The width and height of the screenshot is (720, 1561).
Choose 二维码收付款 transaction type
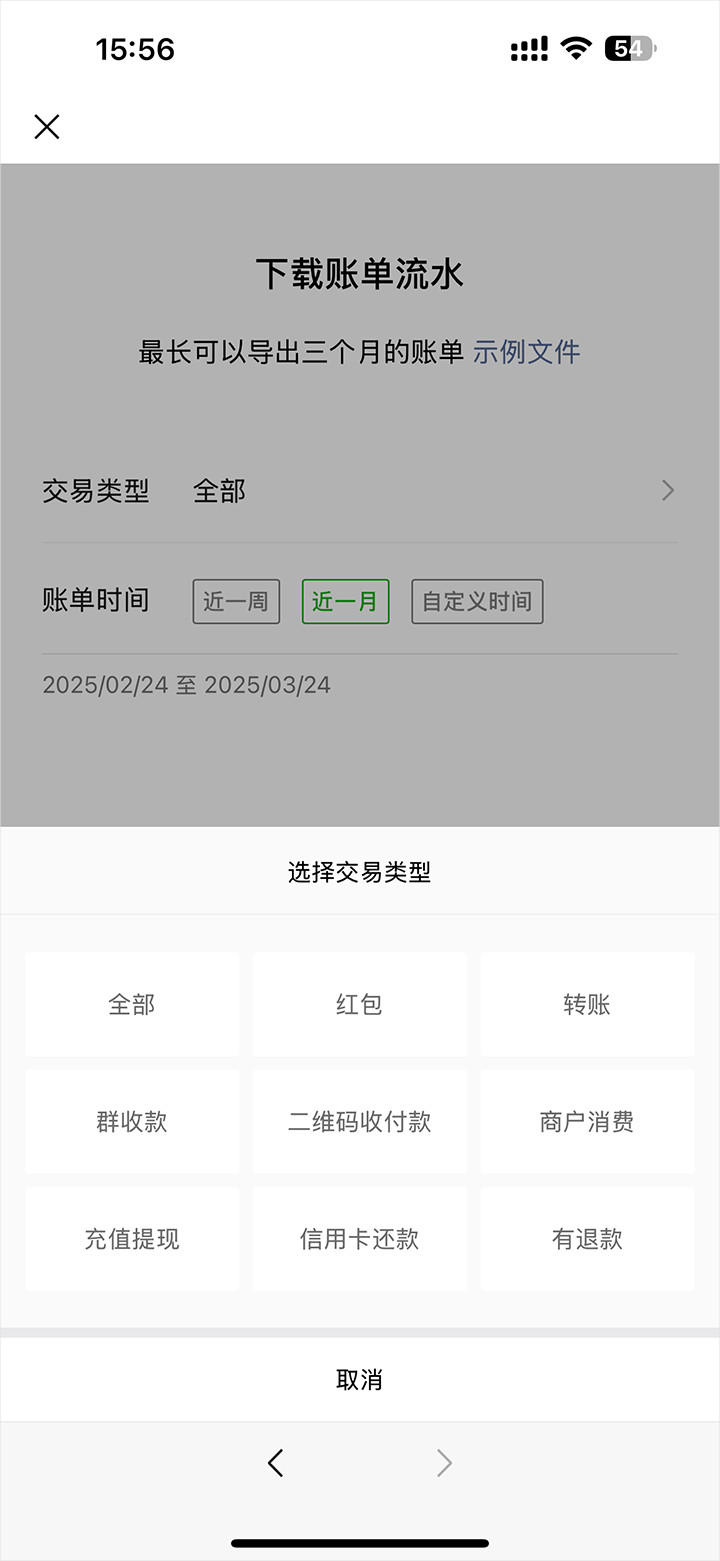359,1121
